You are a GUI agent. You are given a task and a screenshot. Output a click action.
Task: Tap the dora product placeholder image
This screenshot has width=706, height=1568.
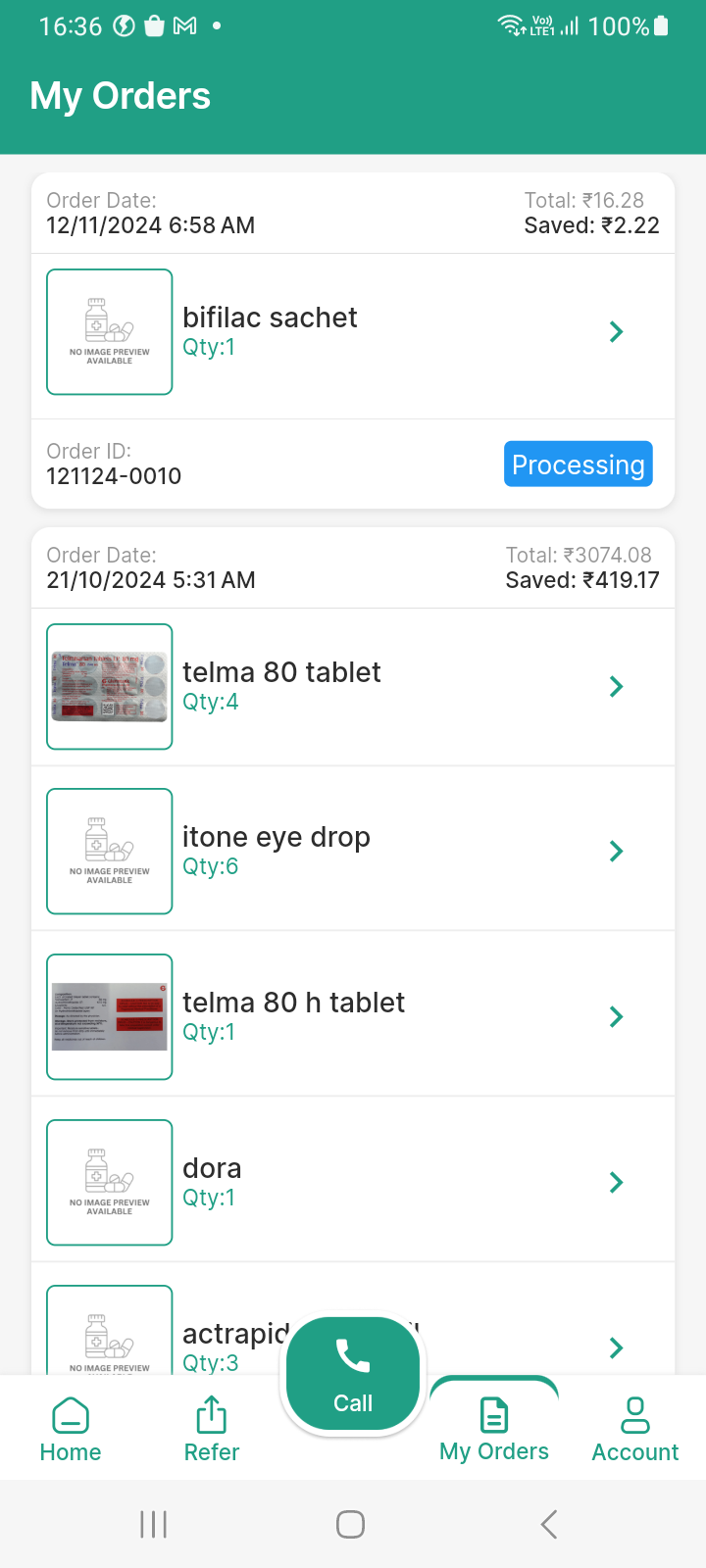(109, 1182)
